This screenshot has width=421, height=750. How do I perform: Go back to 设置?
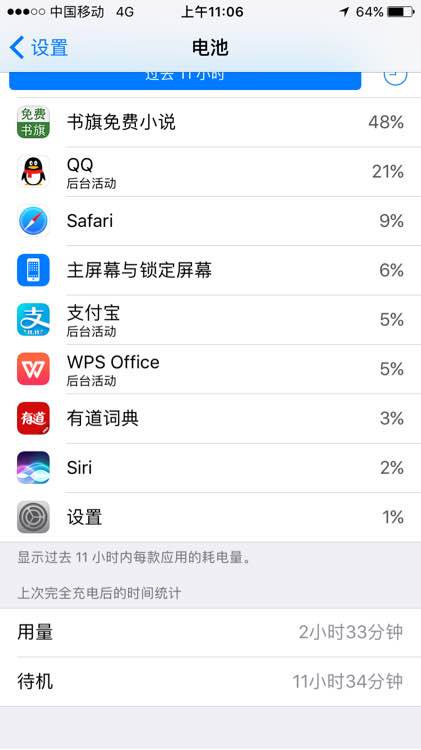click(39, 48)
